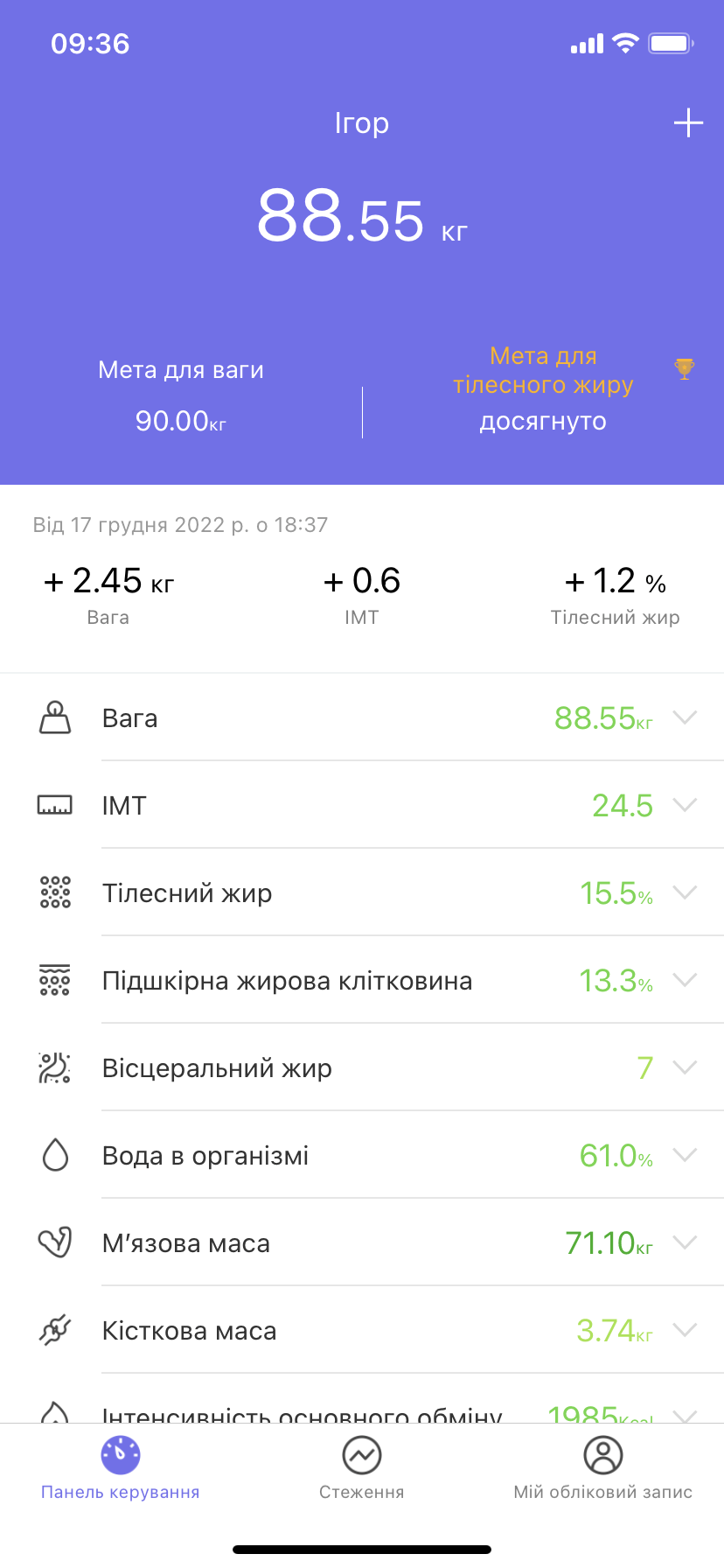Viewport: 724px width, 1568px height.
Task: Switch to the Стеження tab
Action: tap(361, 1468)
